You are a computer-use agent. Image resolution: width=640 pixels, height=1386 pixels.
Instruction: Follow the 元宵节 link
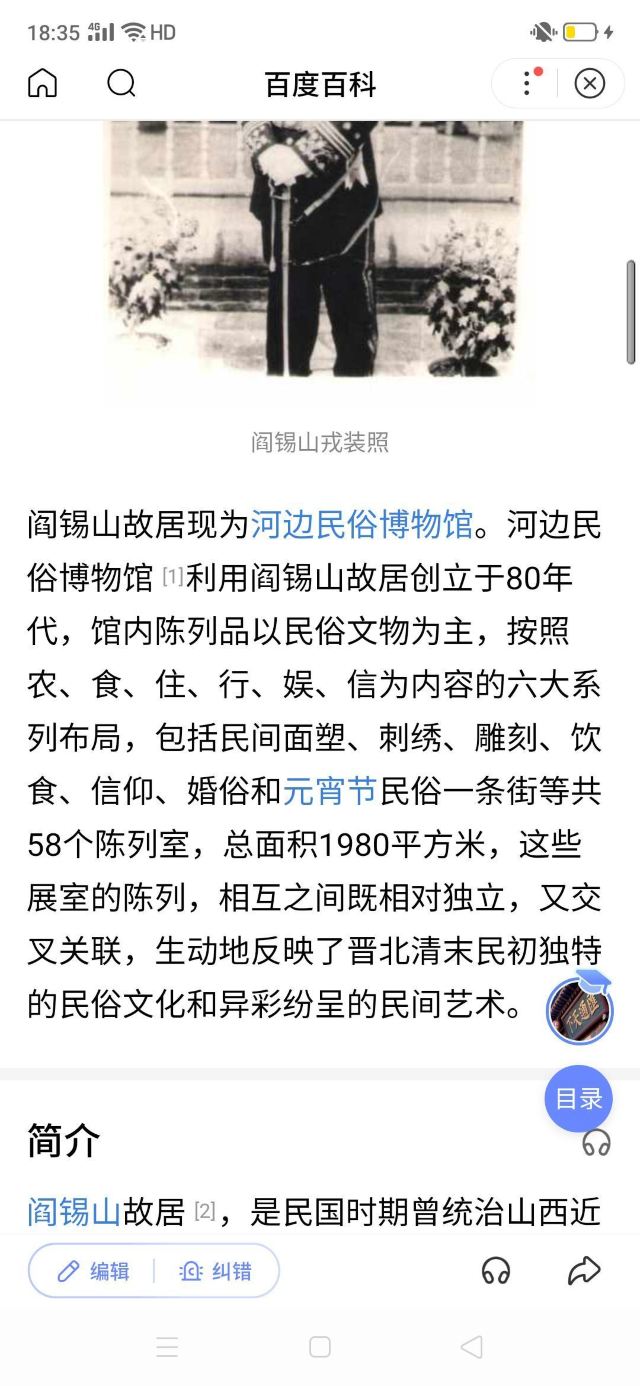(329, 792)
